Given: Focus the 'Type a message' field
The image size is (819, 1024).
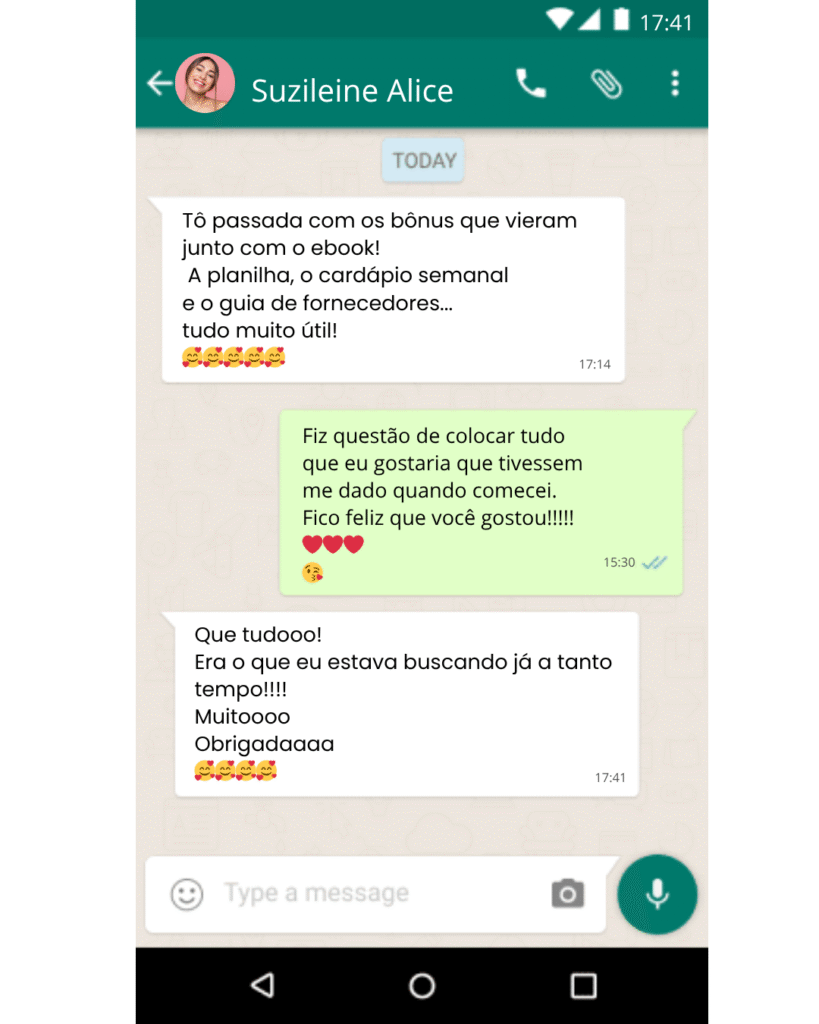Looking at the screenshot, I should pyautogui.click(x=370, y=894).
